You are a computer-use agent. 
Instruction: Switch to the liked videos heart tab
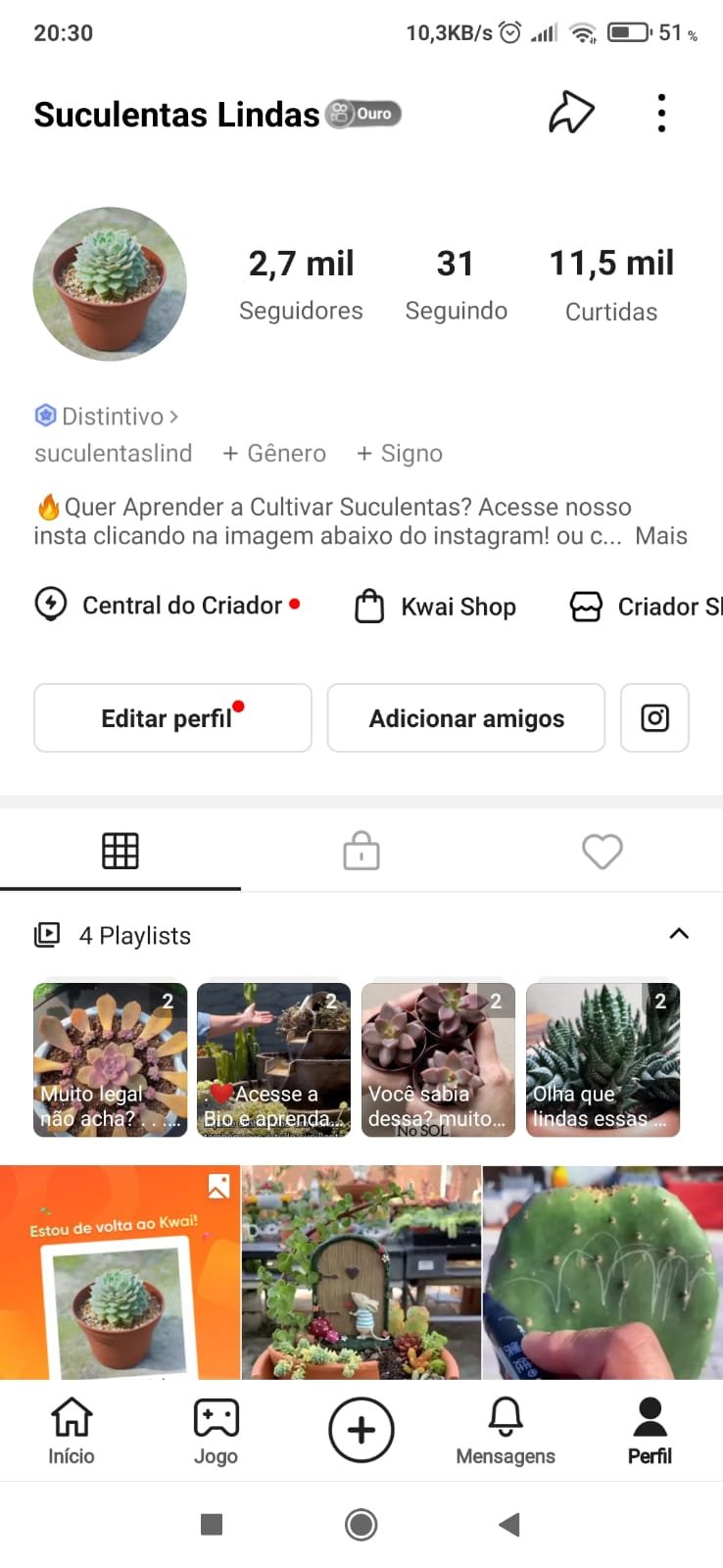(x=602, y=851)
